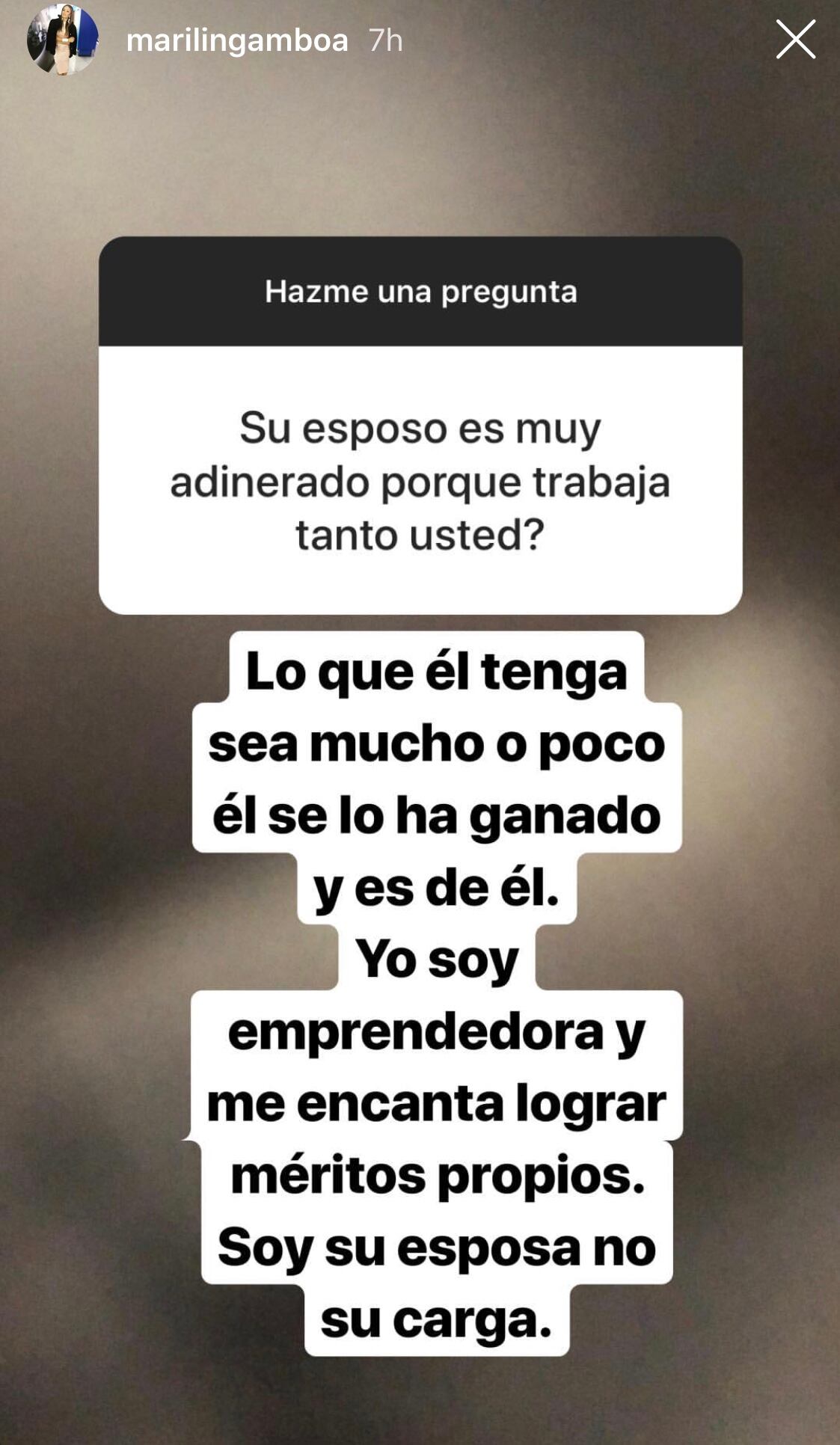Close the story with the X

click(795, 40)
